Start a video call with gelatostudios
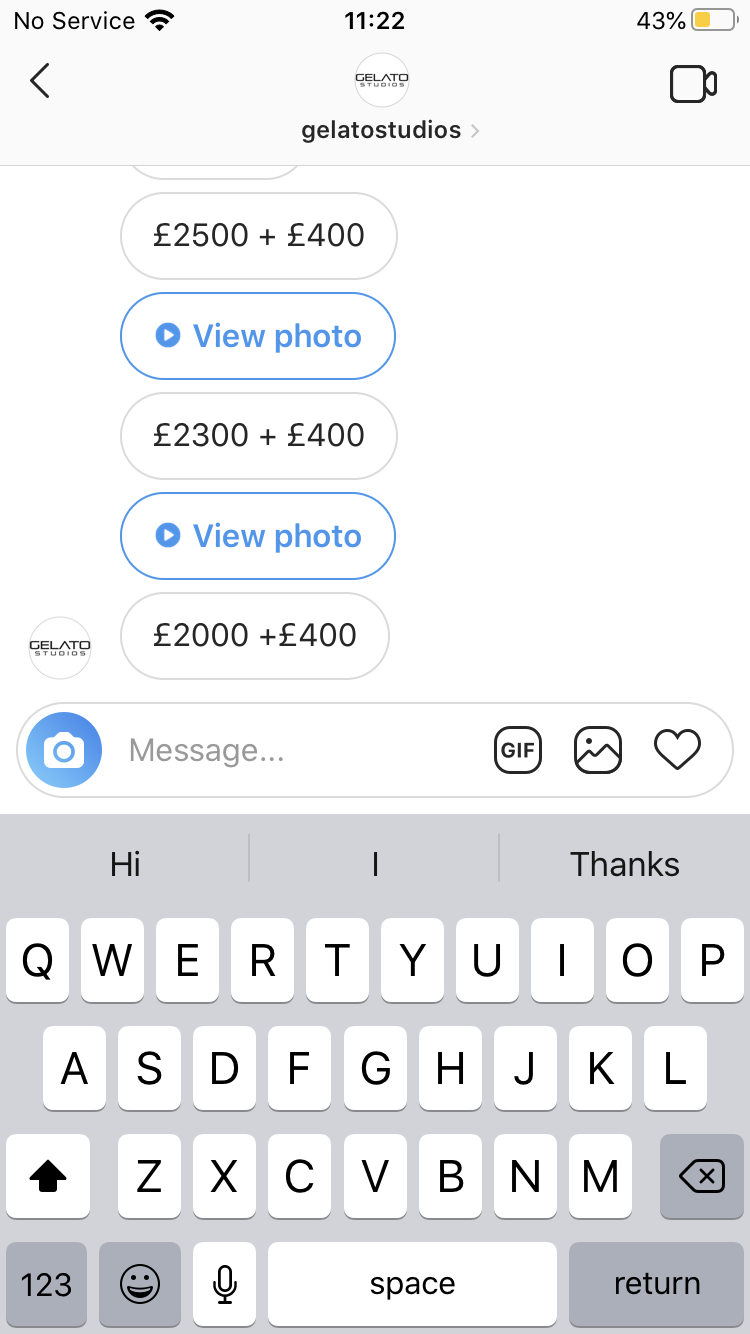This screenshot has width=750, height=1334. (x=693, y=84)
